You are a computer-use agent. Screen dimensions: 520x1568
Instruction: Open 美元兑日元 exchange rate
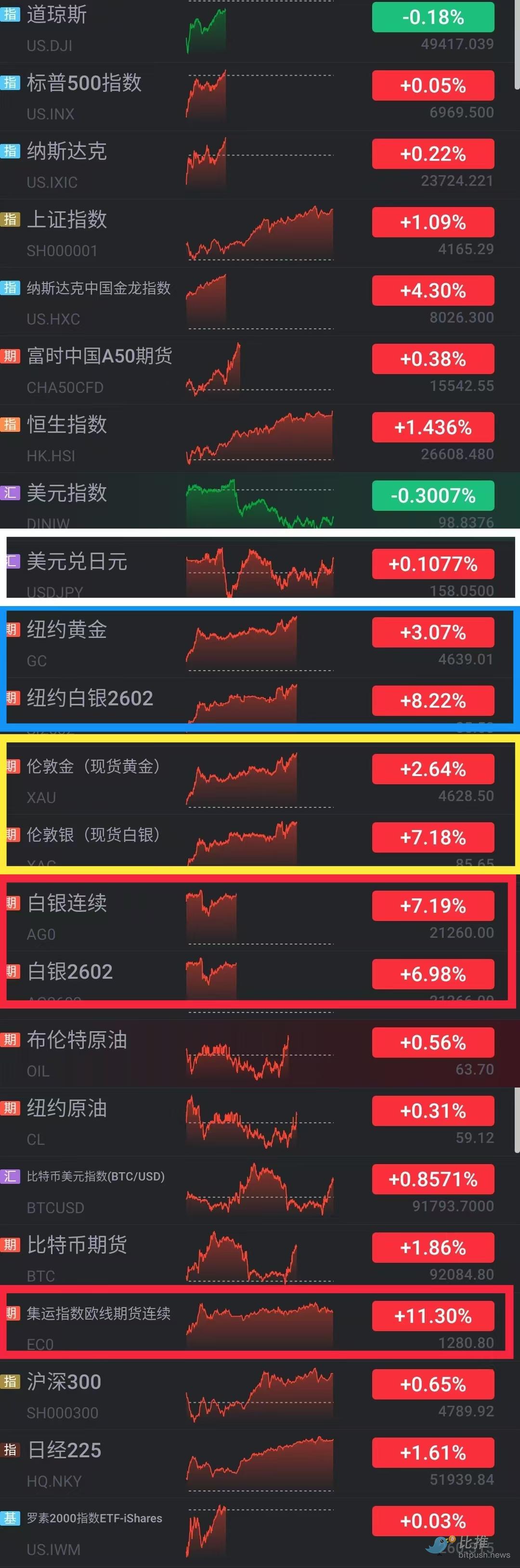tap(77, 561)
